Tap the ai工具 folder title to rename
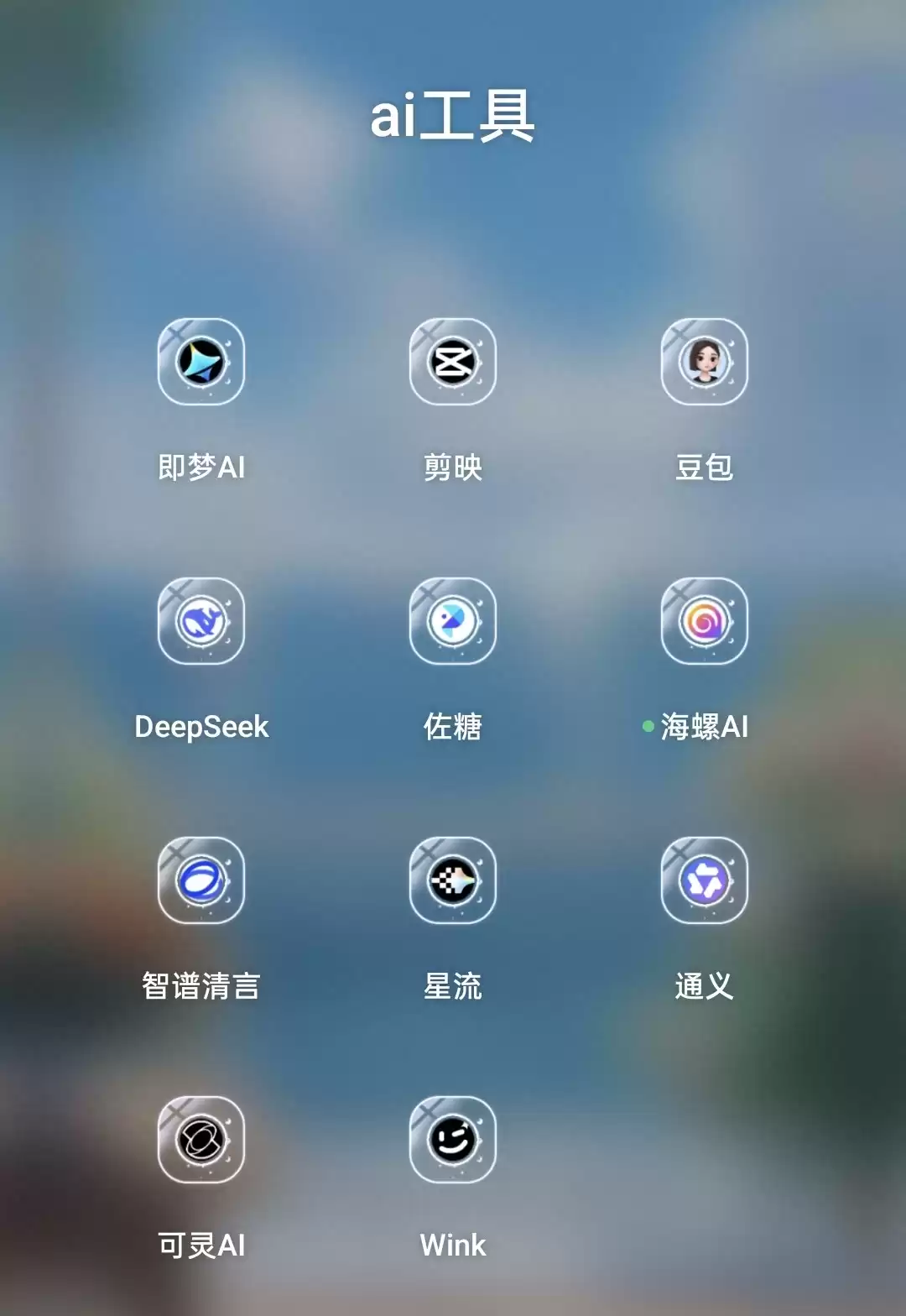 click(453, 117)
